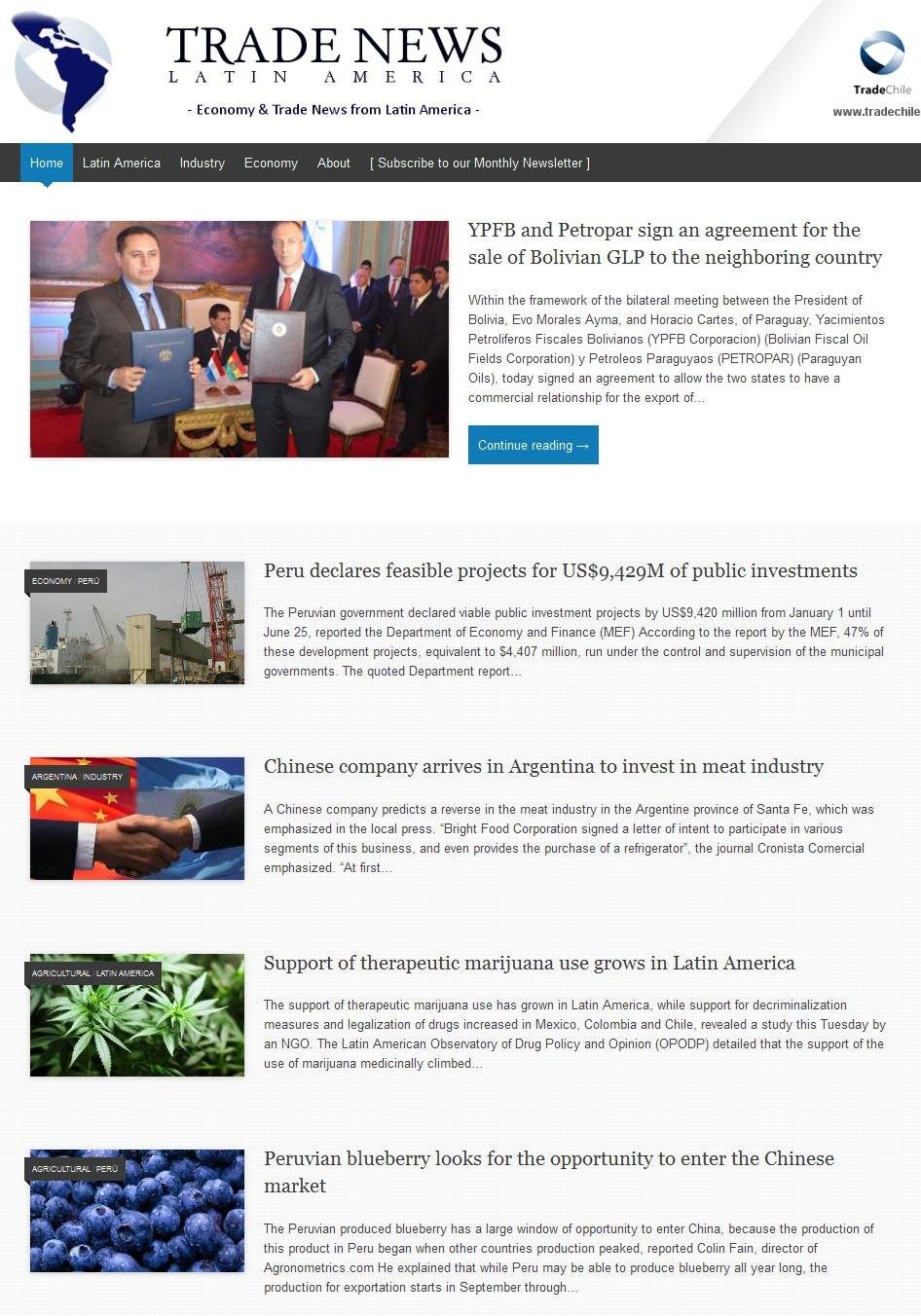The image size is (921, 1316).
Task: Select the Home tab
Action: [46, 163]
